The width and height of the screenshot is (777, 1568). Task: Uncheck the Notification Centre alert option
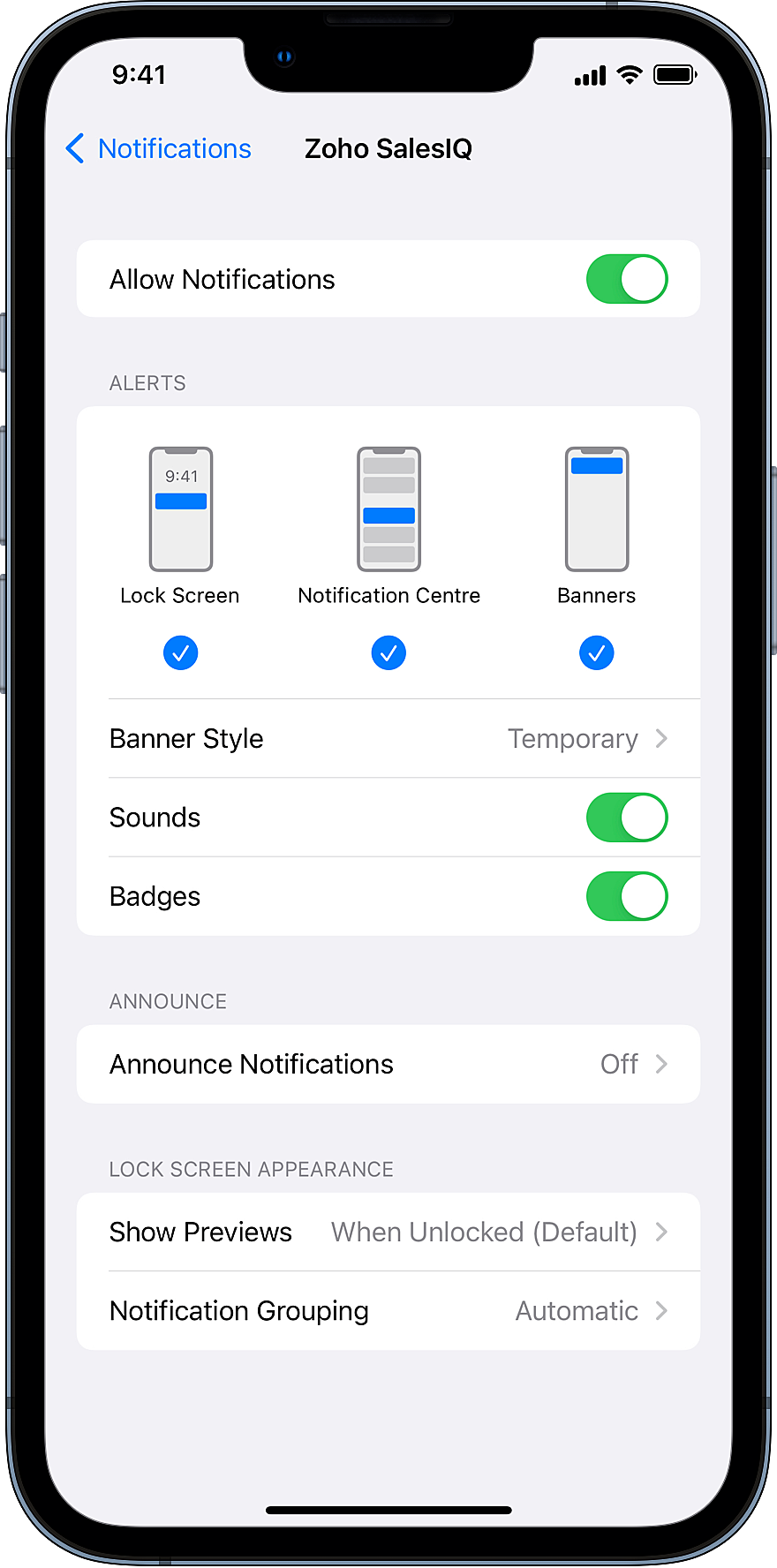(388, 653)
